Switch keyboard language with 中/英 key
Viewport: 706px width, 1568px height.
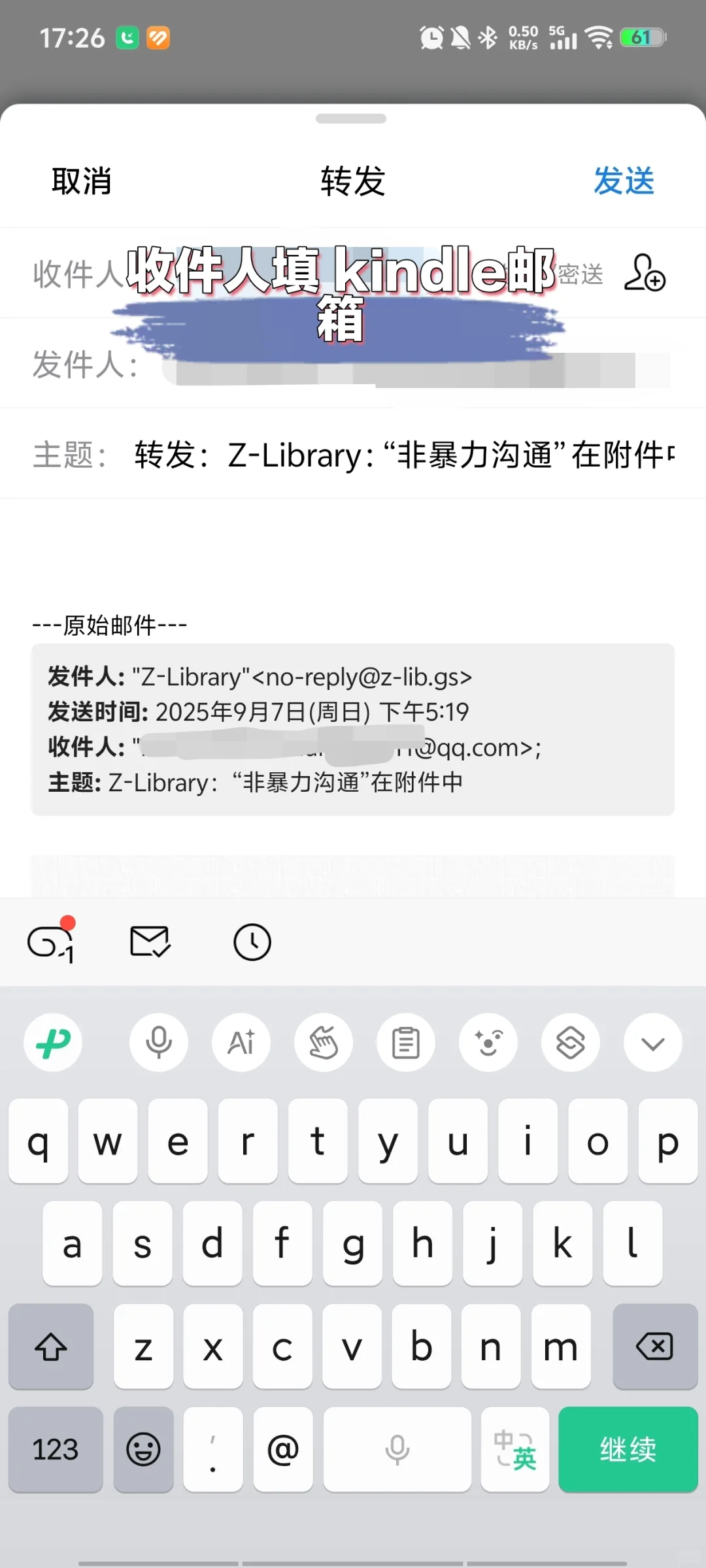pyautogui.click(x=515, y=1449)
